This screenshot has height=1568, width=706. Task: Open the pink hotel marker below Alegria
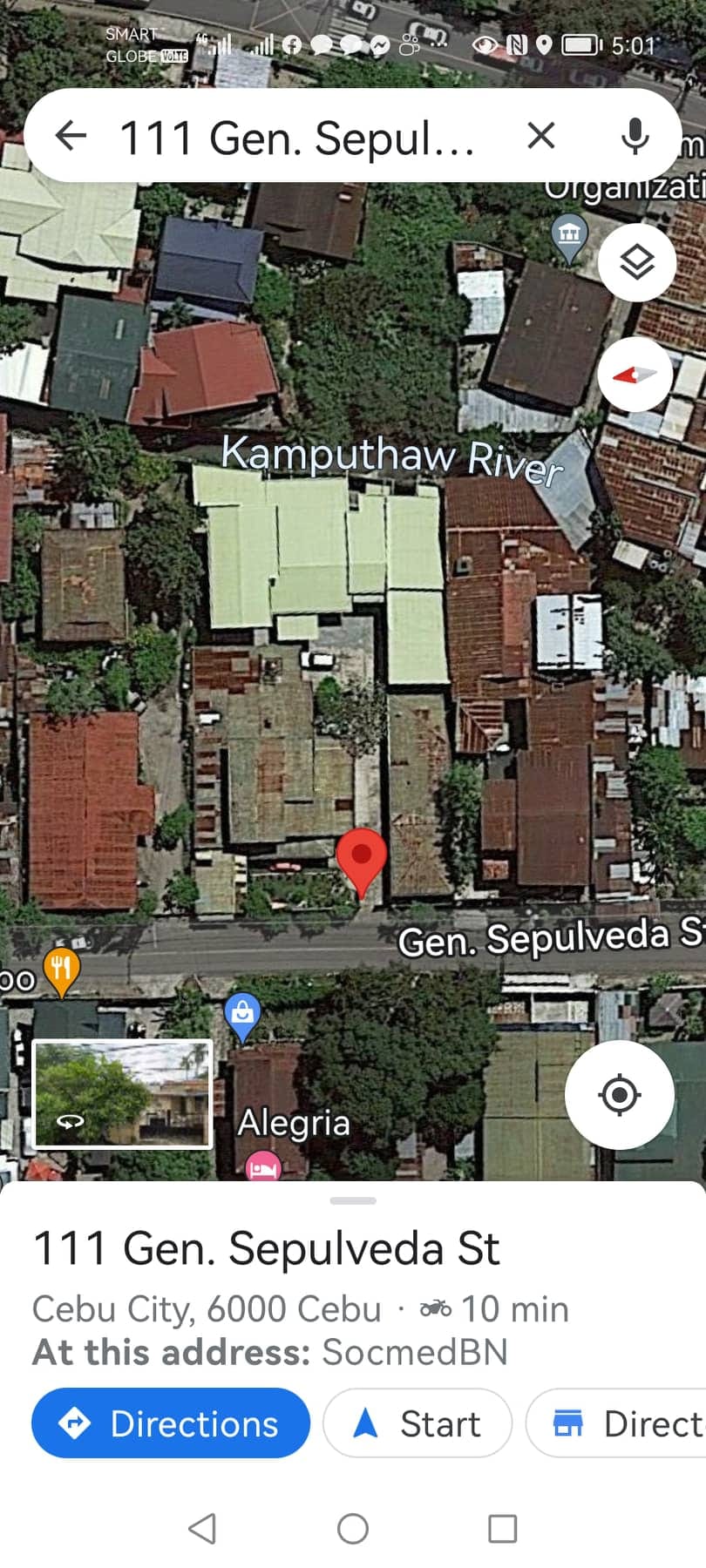[x=262, y=1166]
